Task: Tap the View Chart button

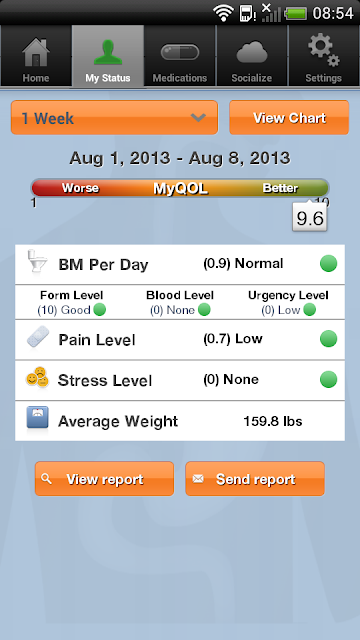Action: tap(289, 118)
